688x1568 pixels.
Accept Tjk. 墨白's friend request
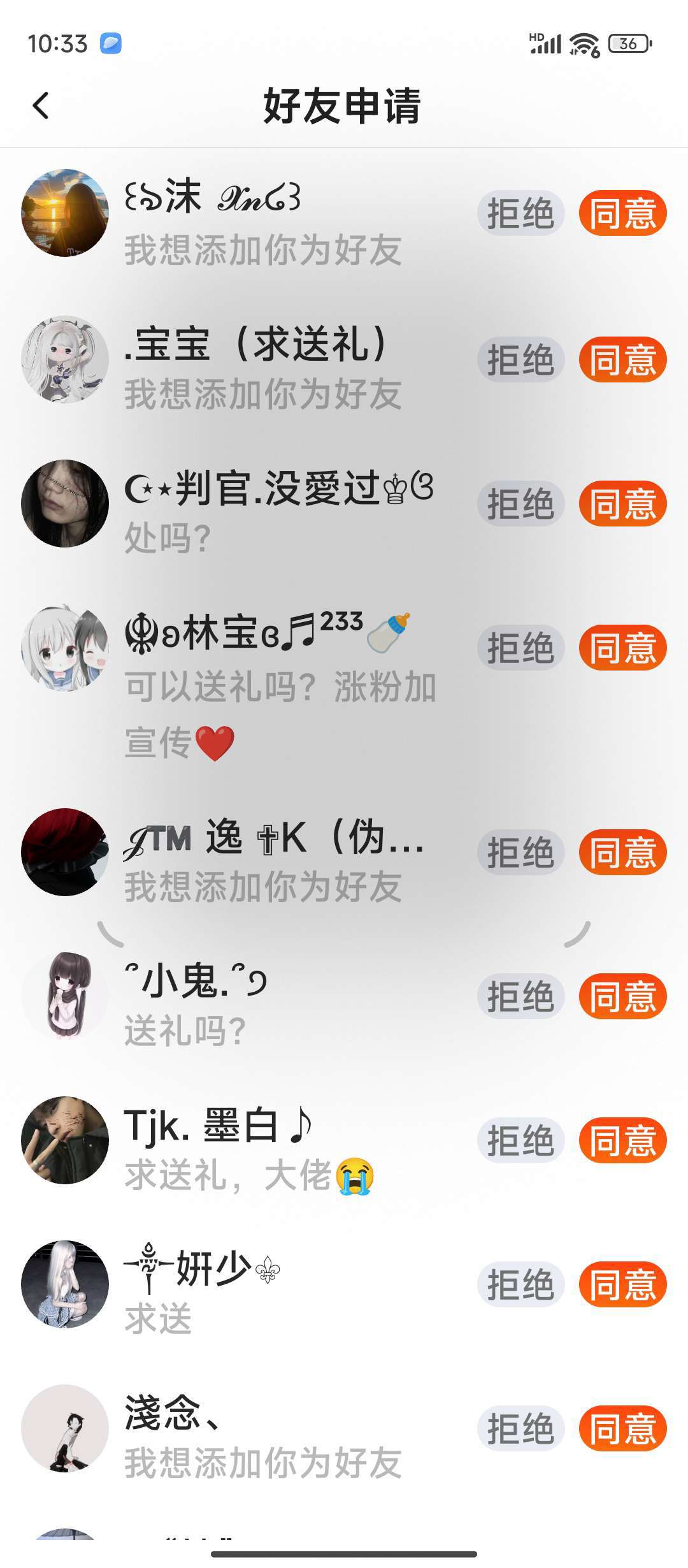622,1140
